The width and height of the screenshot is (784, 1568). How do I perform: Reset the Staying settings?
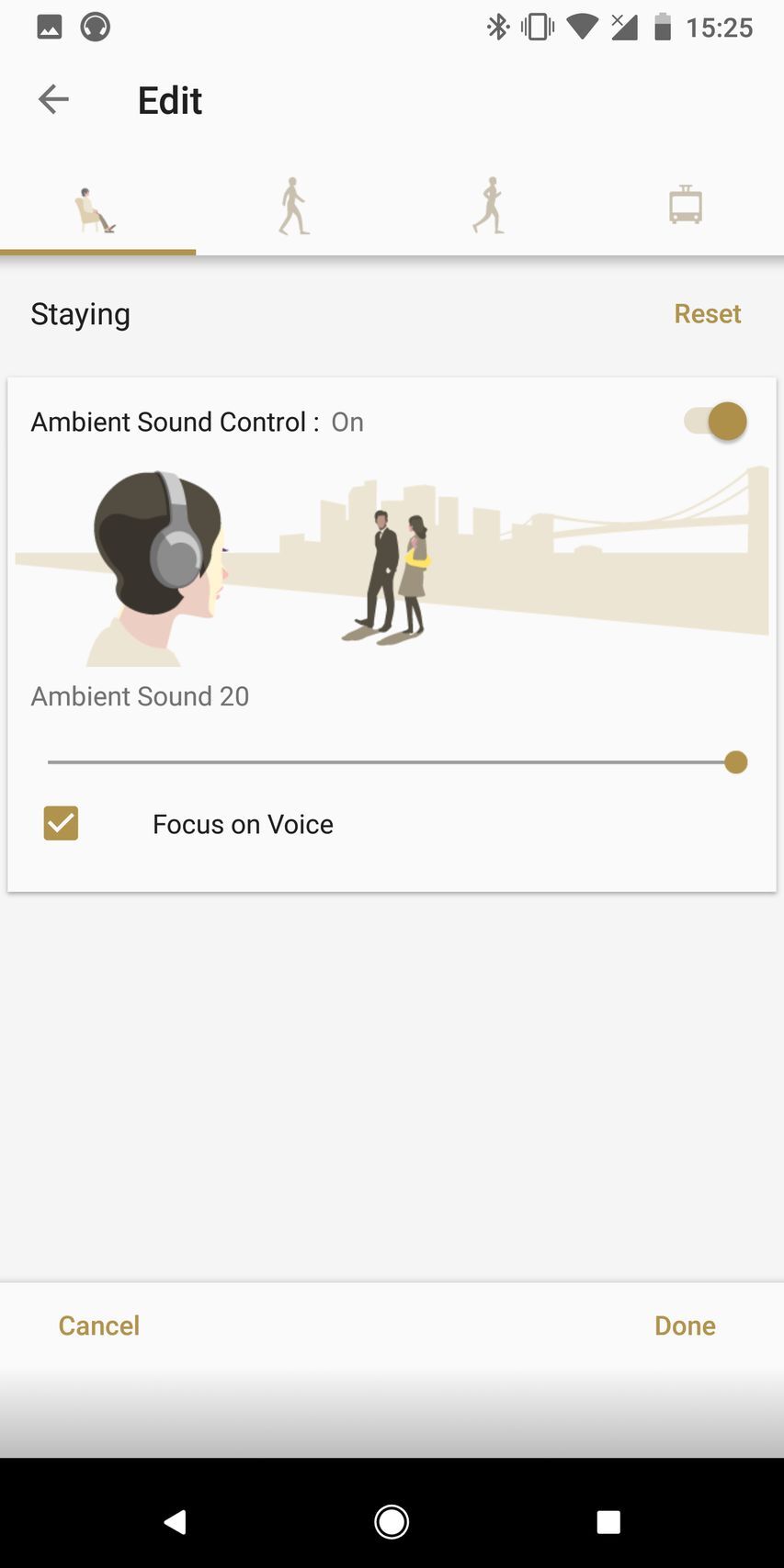tap(707, 314)
